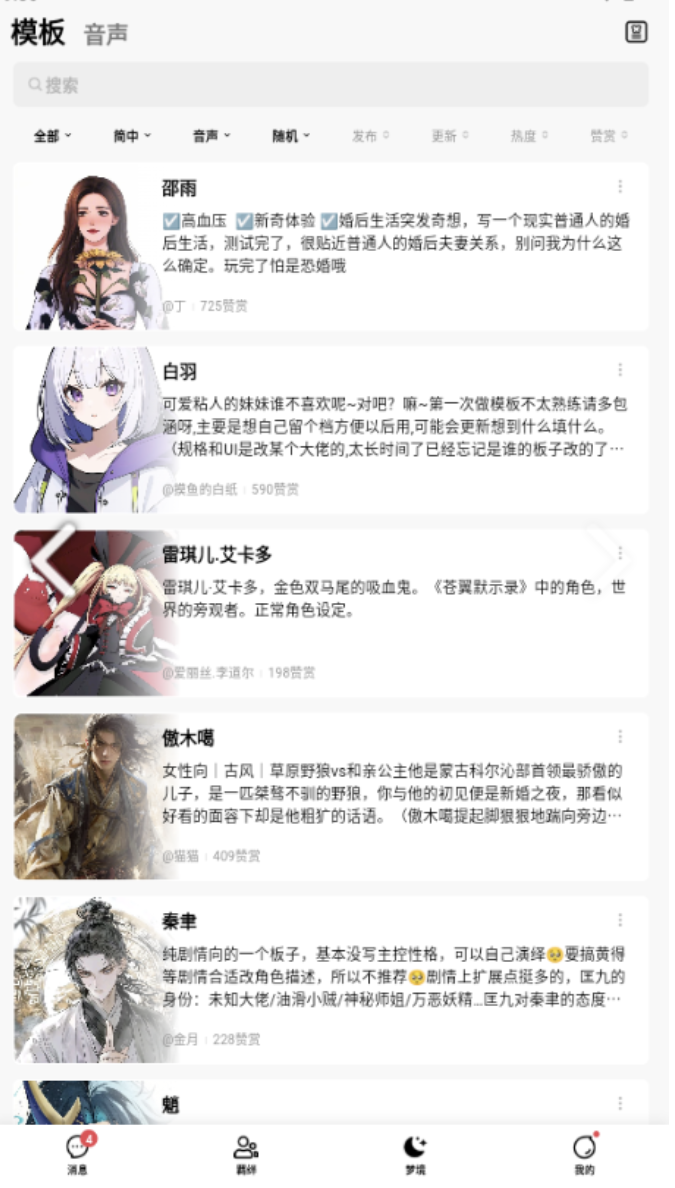Expand the 简中 language dropdown
This screenshot has width=675, height=1188.
[132, 136]
